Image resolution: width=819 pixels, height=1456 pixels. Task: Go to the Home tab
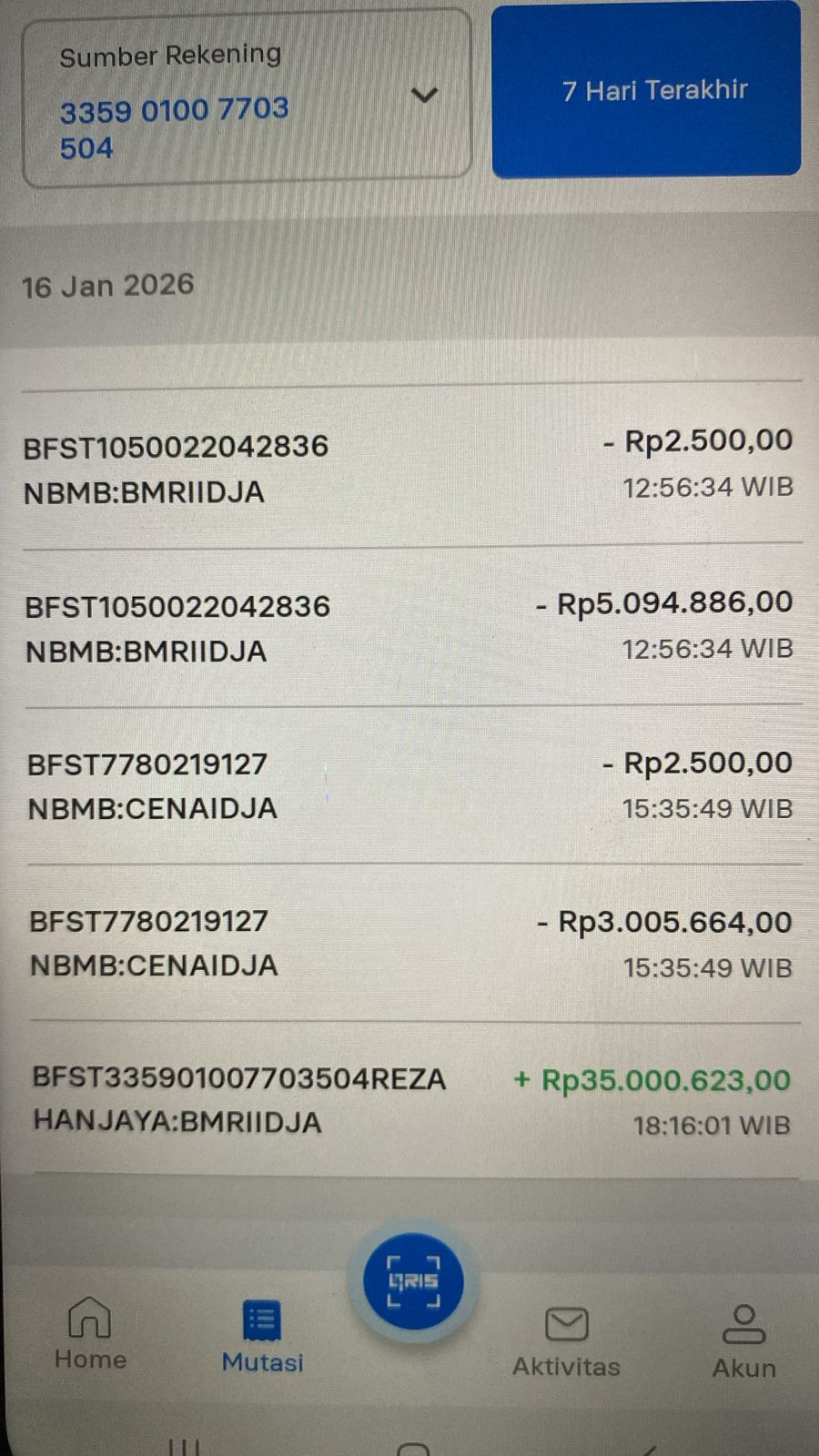[90, 1334]
